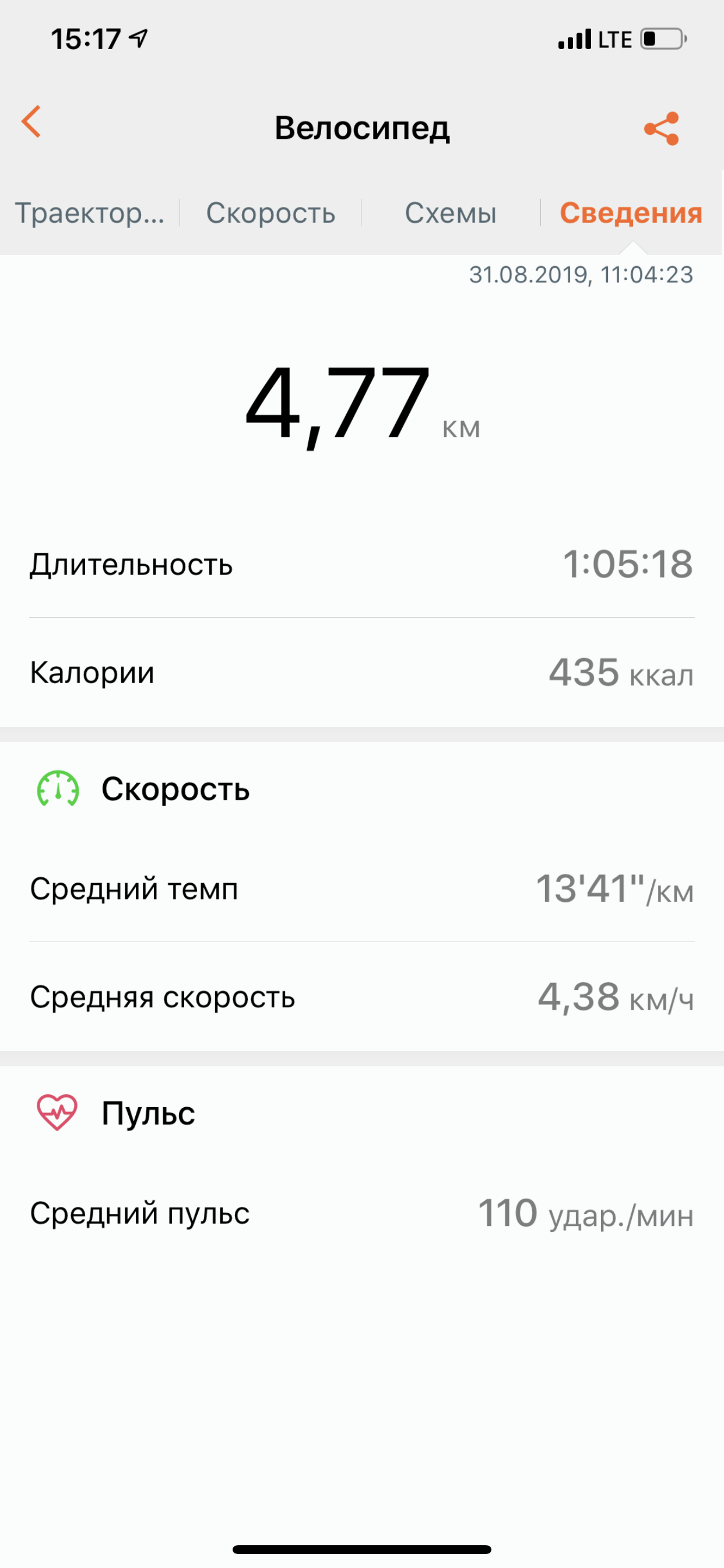Viewport: 724px width, 1568px height.
Task: Switch to the Схемы tab
Action: coord(451,213)
